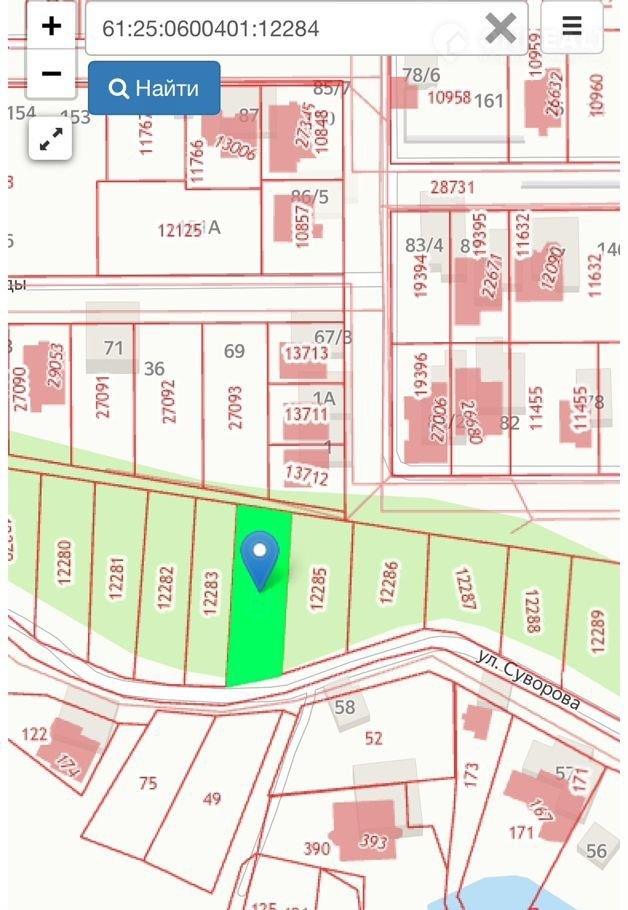Screen dimensions: 628x910
Task: Clear the cadastral number search field
Action: pyautogui.click(x=501, y=28)
